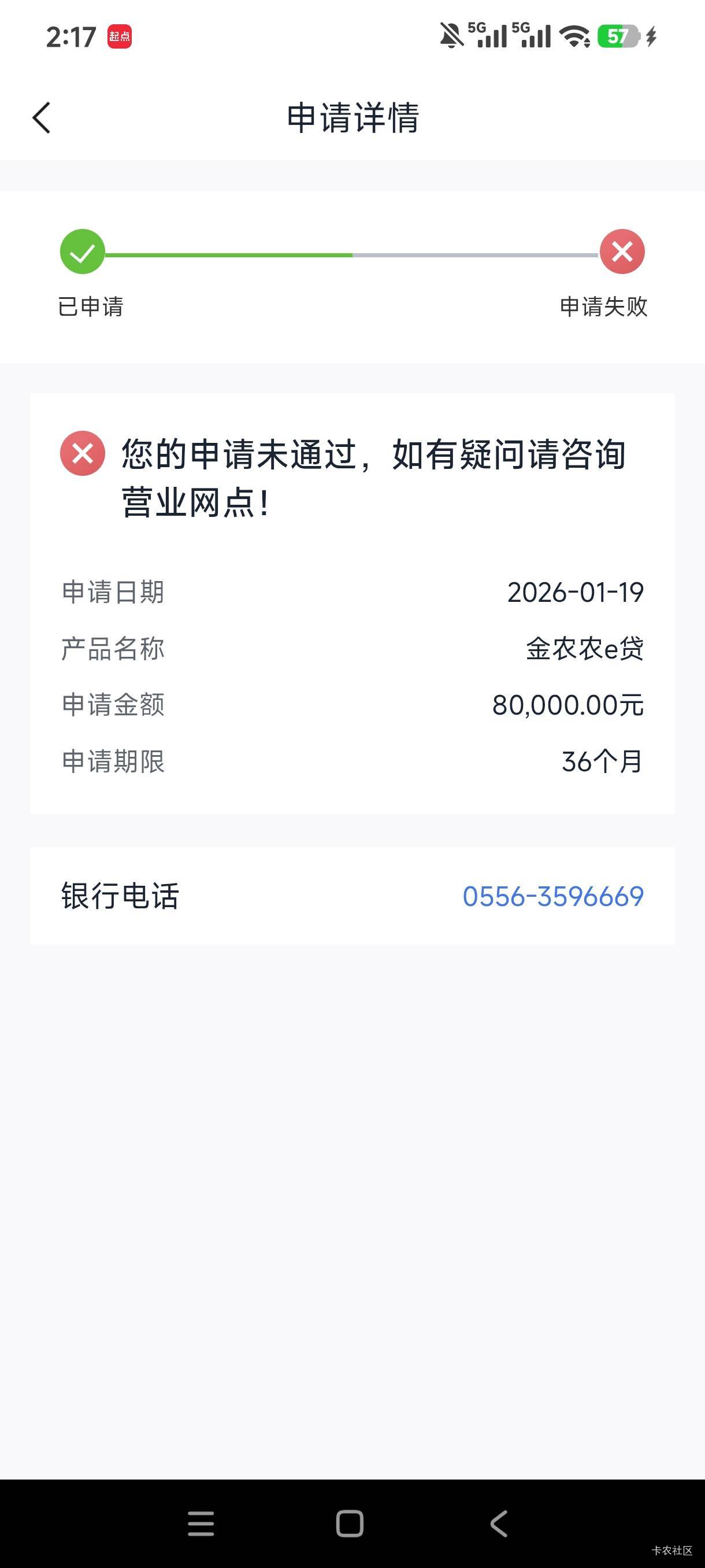This screenshot has height=1568, width=705.
Task: Go to the phone's home screen
Action: (350, 1523)
